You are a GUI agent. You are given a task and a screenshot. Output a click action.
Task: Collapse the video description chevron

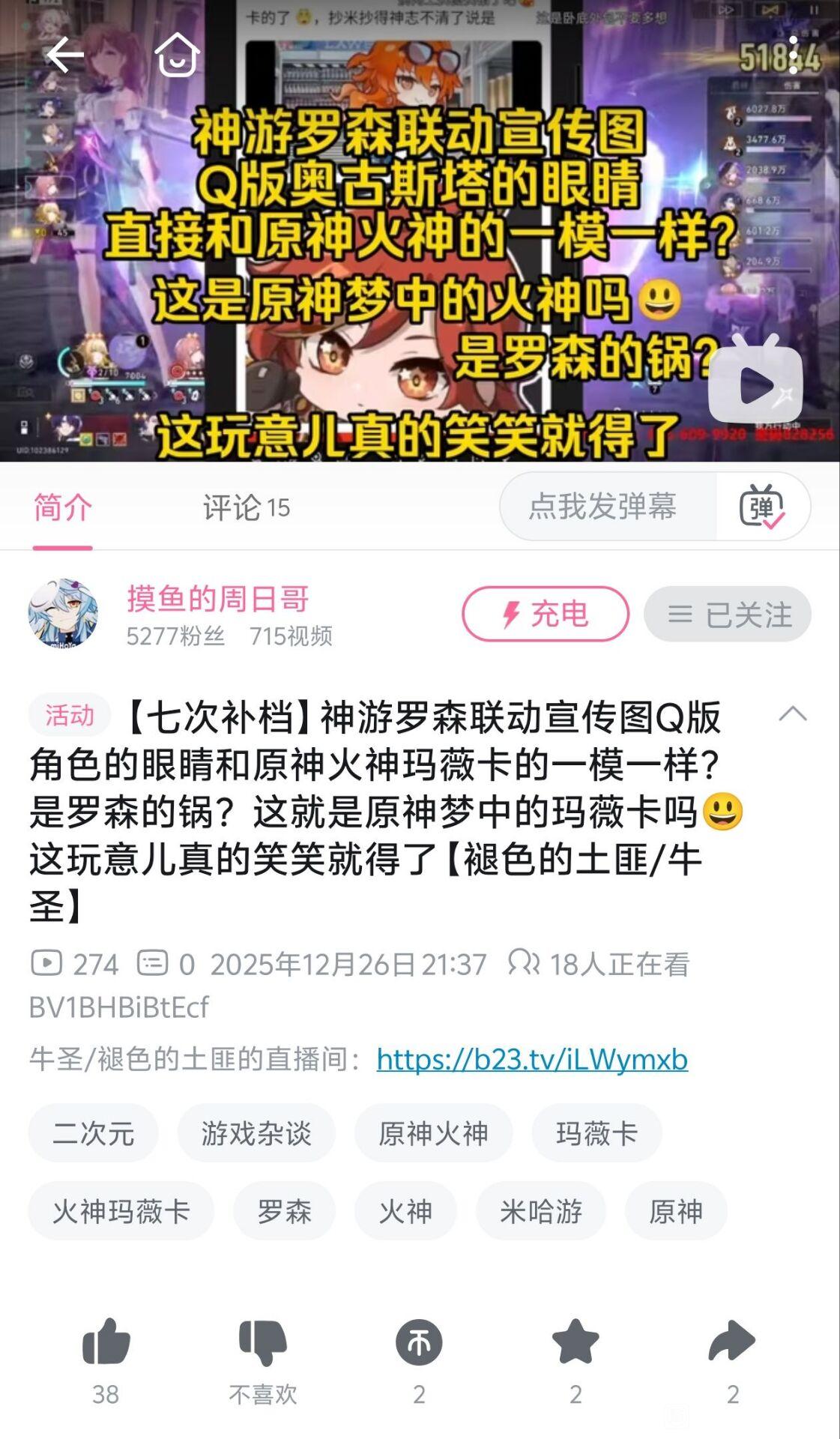point(793,714)
